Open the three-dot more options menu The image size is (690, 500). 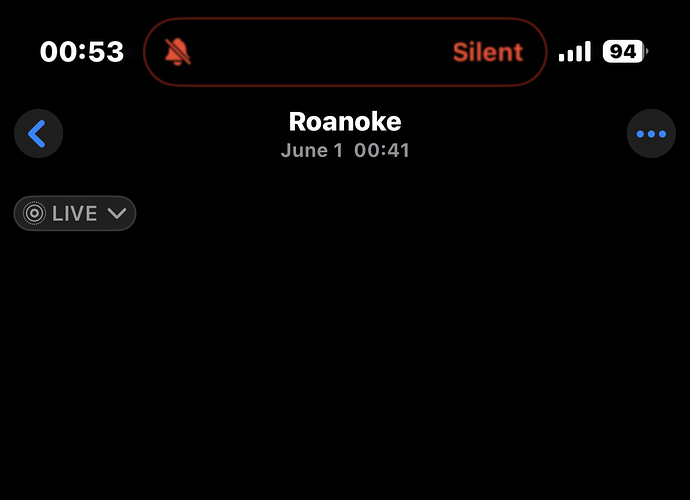[x=651, y=134]
